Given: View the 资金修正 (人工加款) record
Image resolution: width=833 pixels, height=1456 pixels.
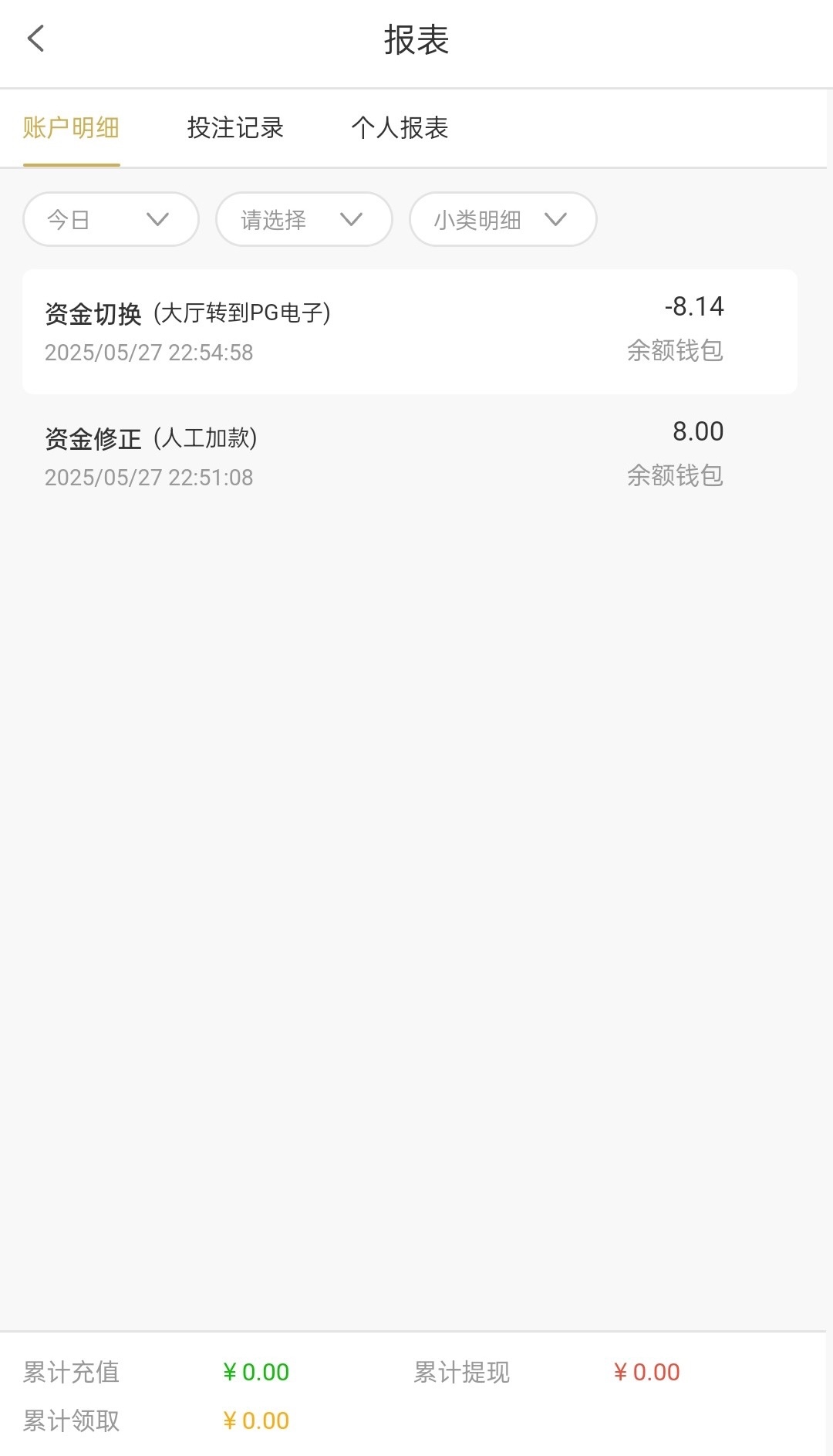Looking at the screenshot, I should 409,456.
